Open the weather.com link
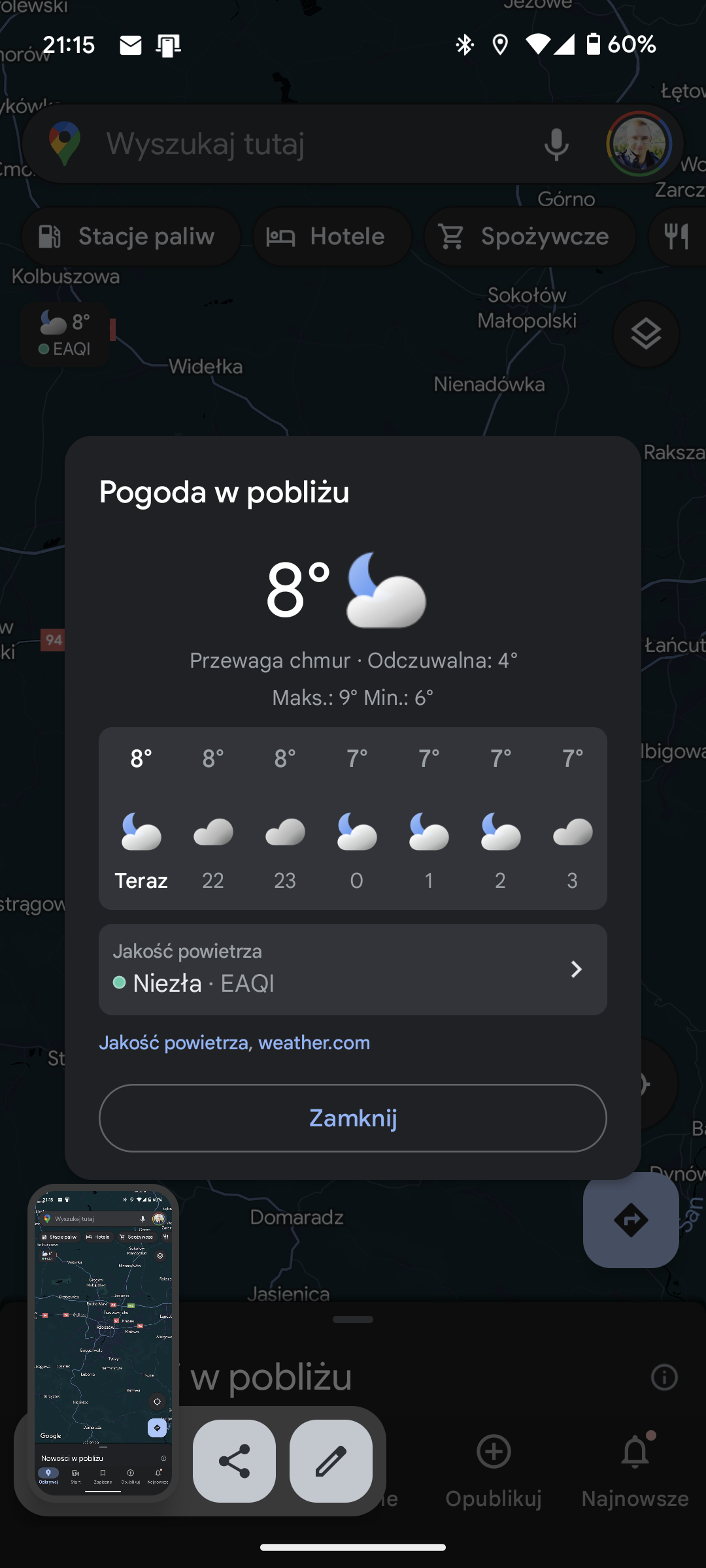The width and height of the screenshot is (706, 1568). pos(314,1043)
